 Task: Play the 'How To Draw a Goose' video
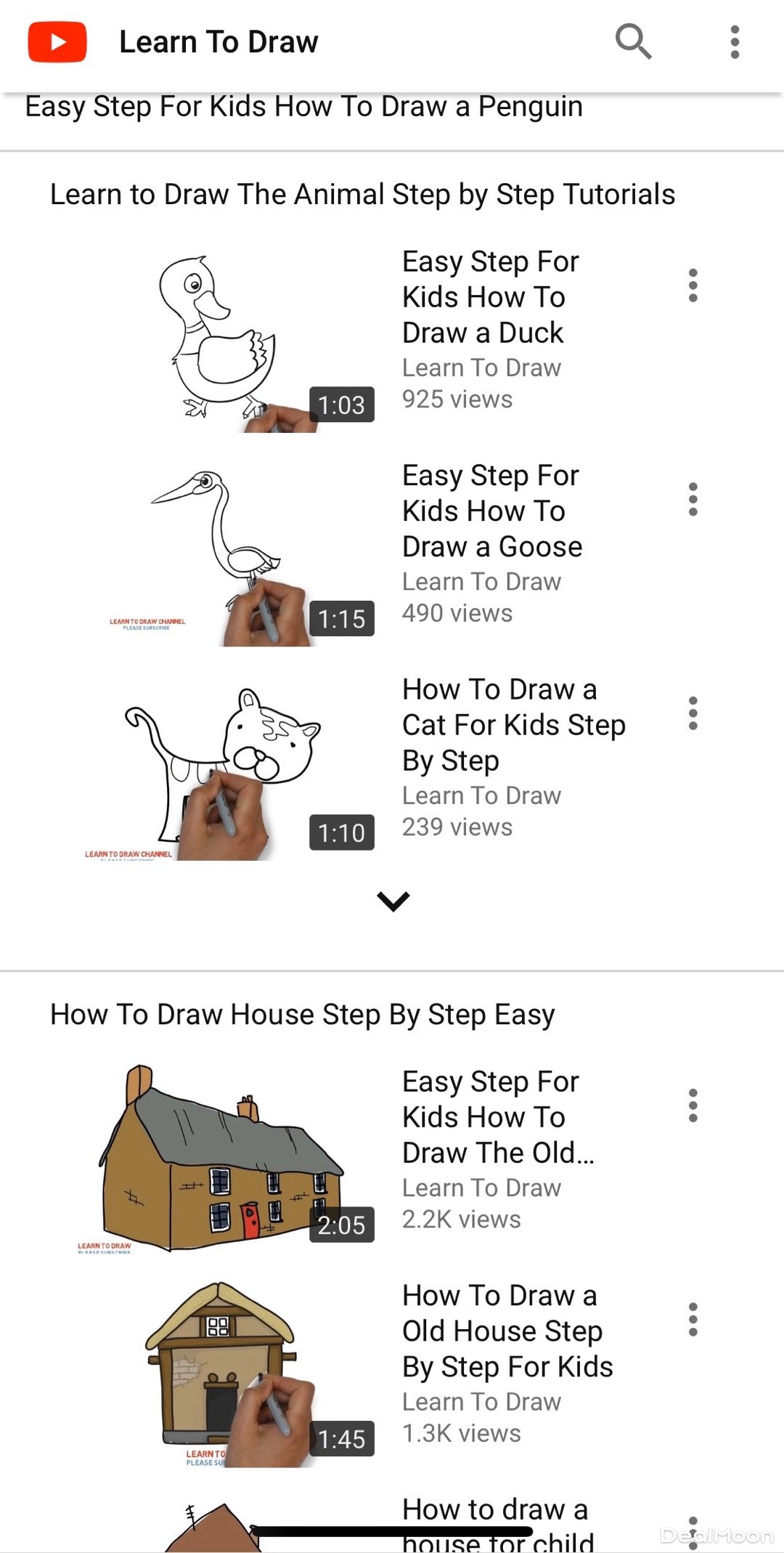[x=491, y=511]
